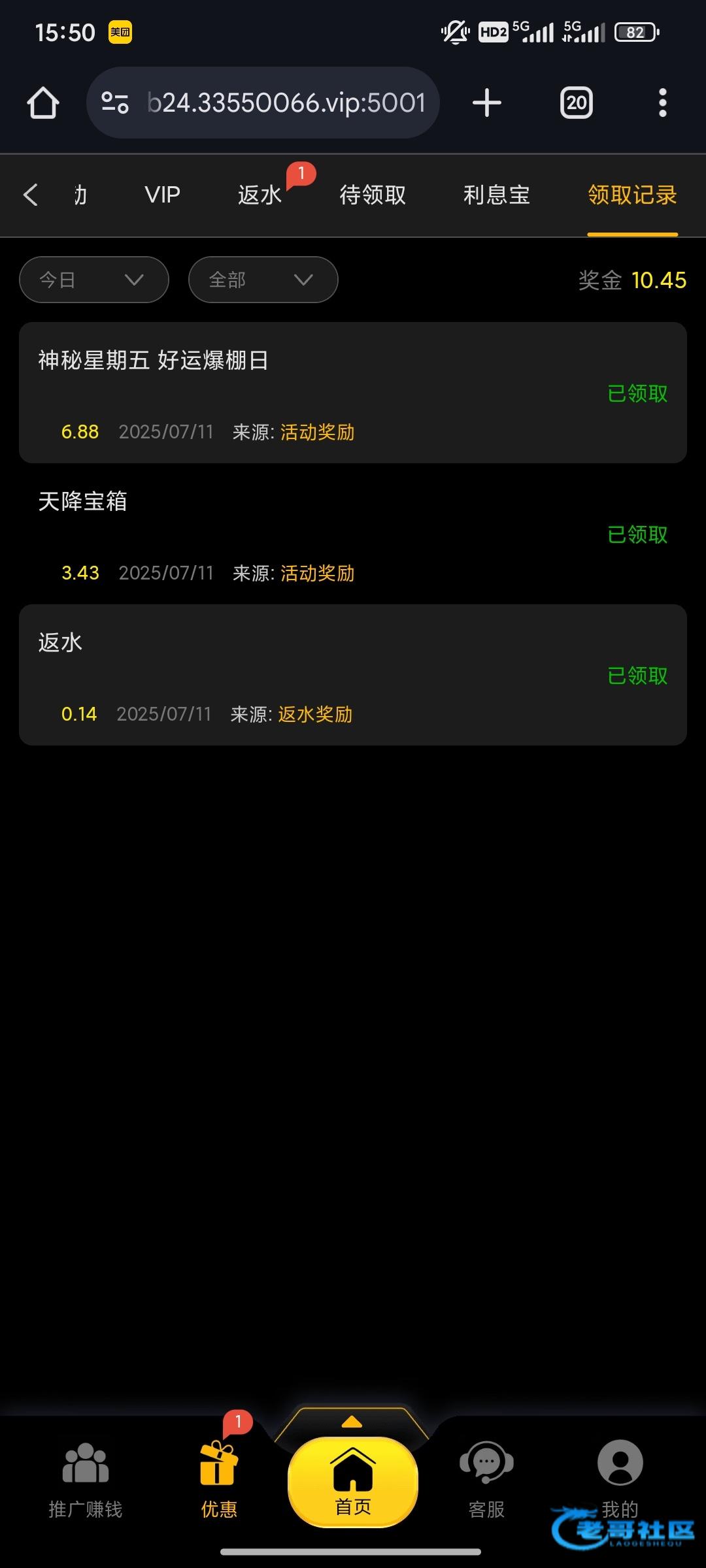706x1568 pixels.
Task: Contact 客服 customer service
Action: click(486, 1479)
